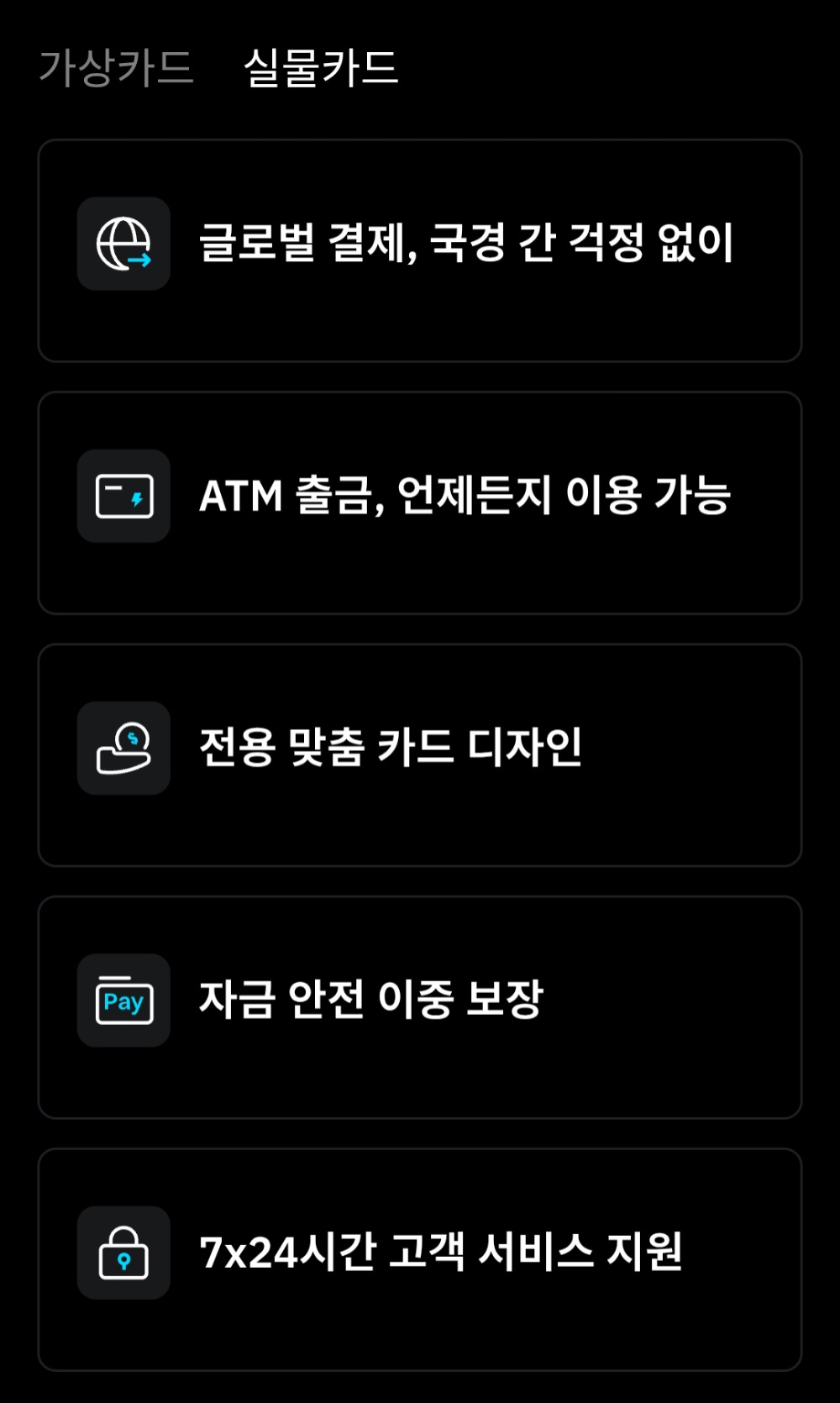The height and width of the screenshot is (1403, 840).
Task: Tap the blue Pay label on wallet icon
Action: coord(123,1001)
